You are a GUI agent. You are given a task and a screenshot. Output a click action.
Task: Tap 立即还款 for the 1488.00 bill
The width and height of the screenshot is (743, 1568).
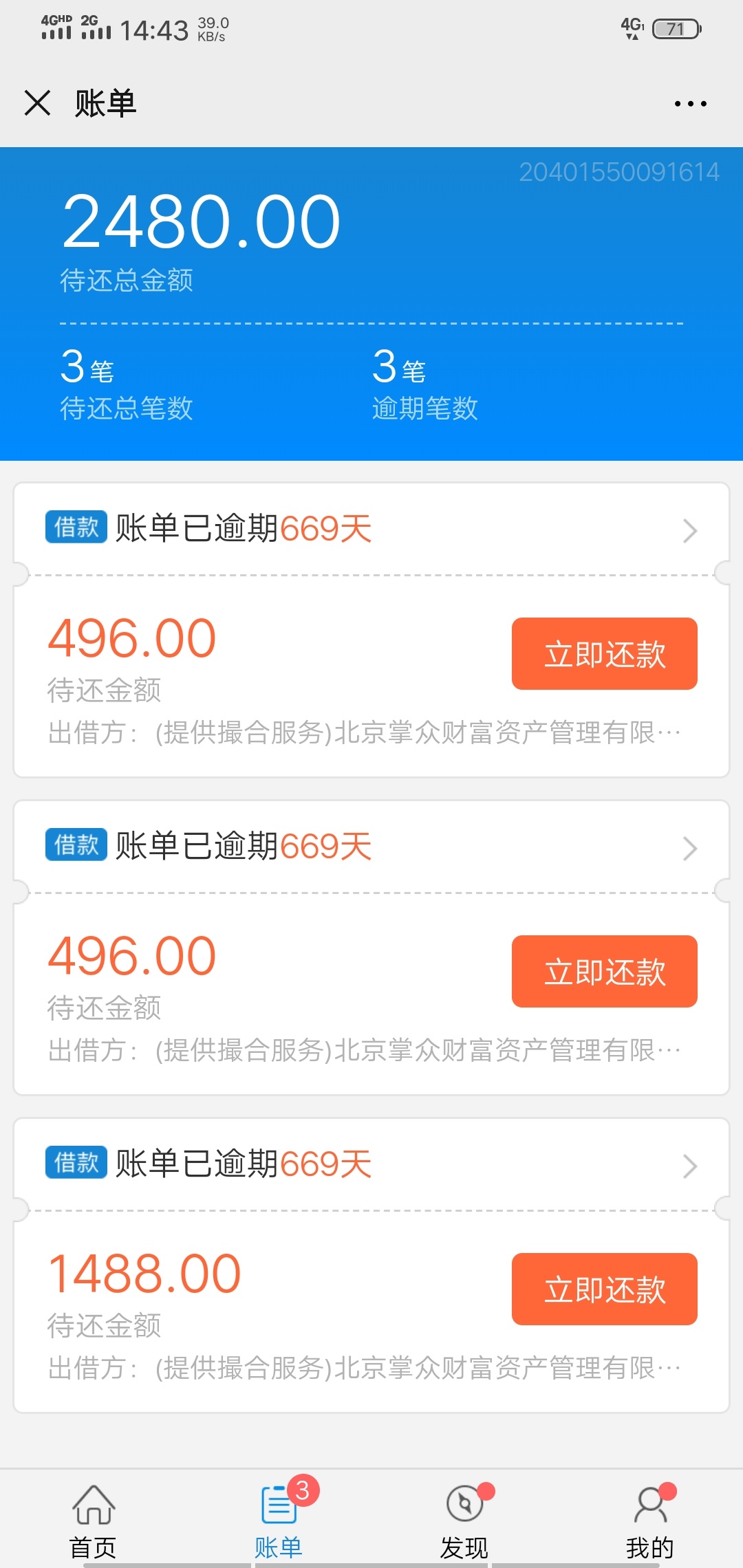tap(604, 1289)
